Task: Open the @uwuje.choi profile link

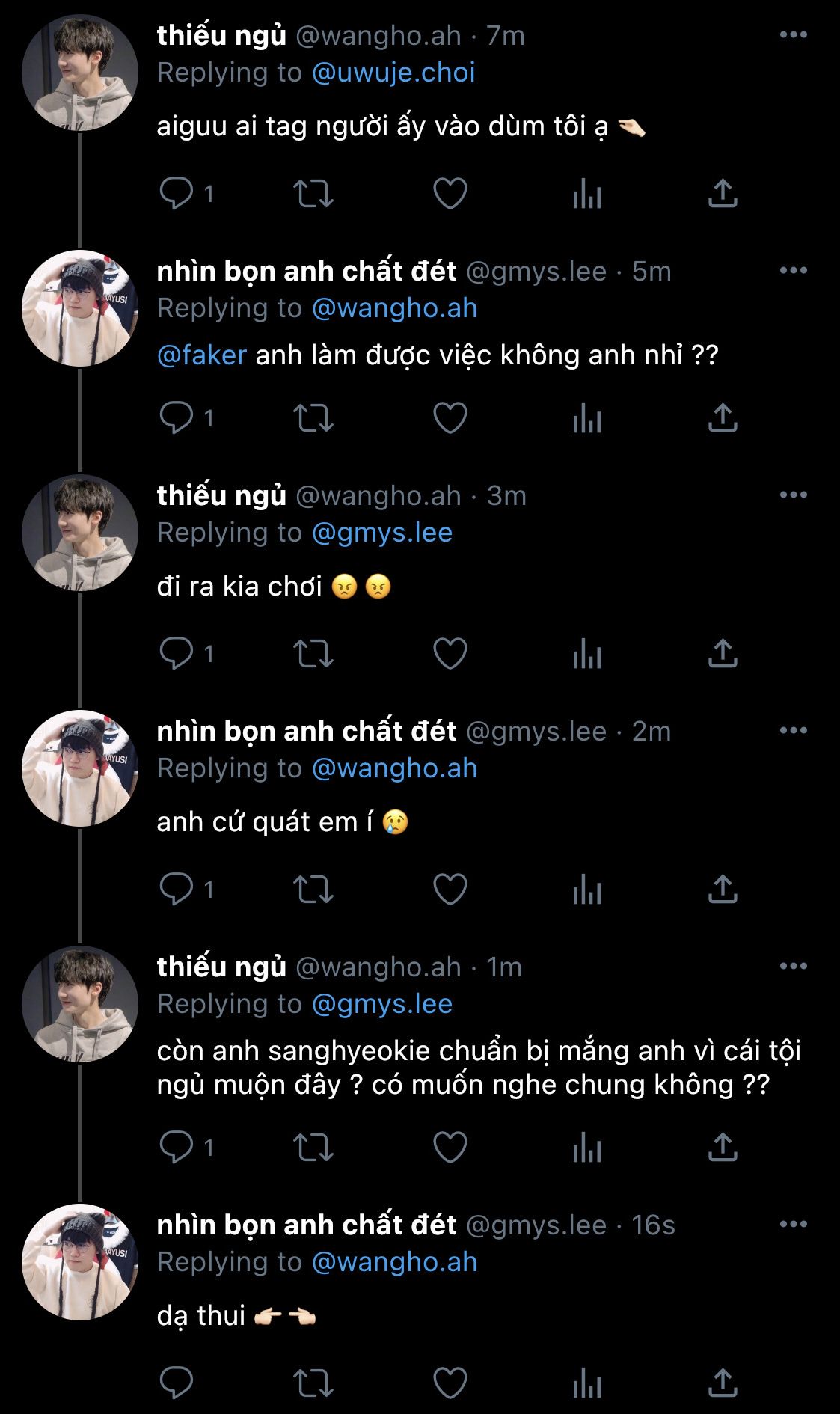Action: pyautogui.click(x=393, y=73)
